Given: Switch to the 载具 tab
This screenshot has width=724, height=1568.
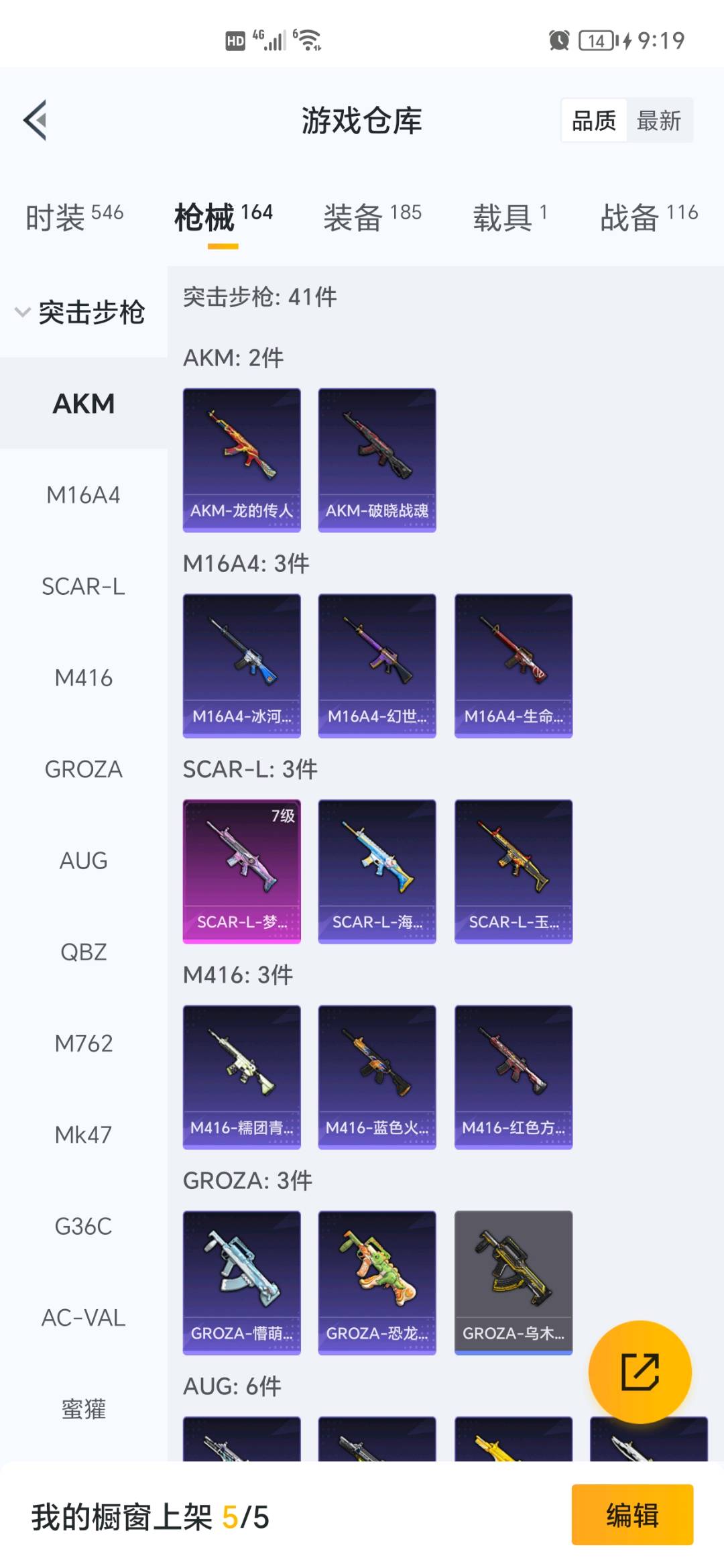Looking at the screenshot, I should coord(509,217).
